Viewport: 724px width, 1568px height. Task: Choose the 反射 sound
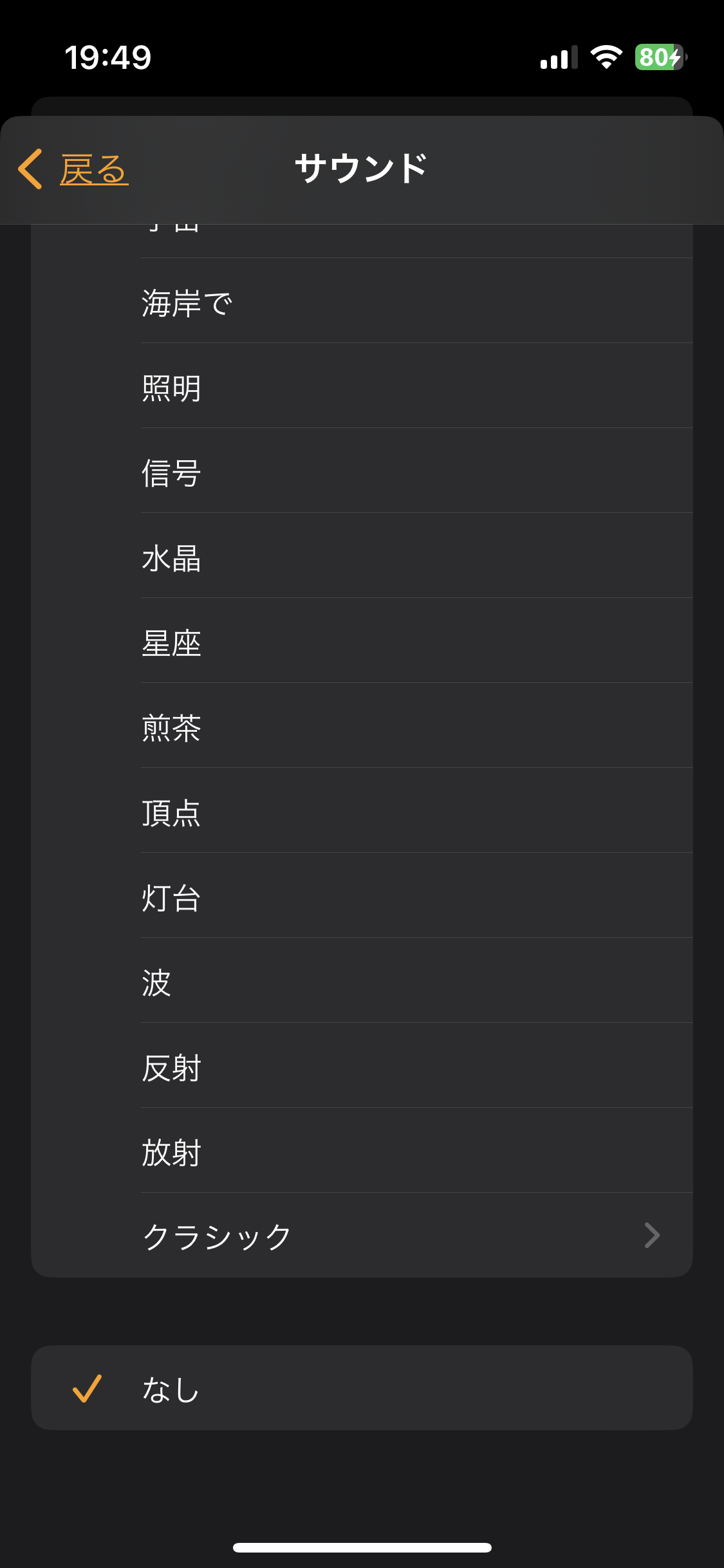tap(362, 1067)
